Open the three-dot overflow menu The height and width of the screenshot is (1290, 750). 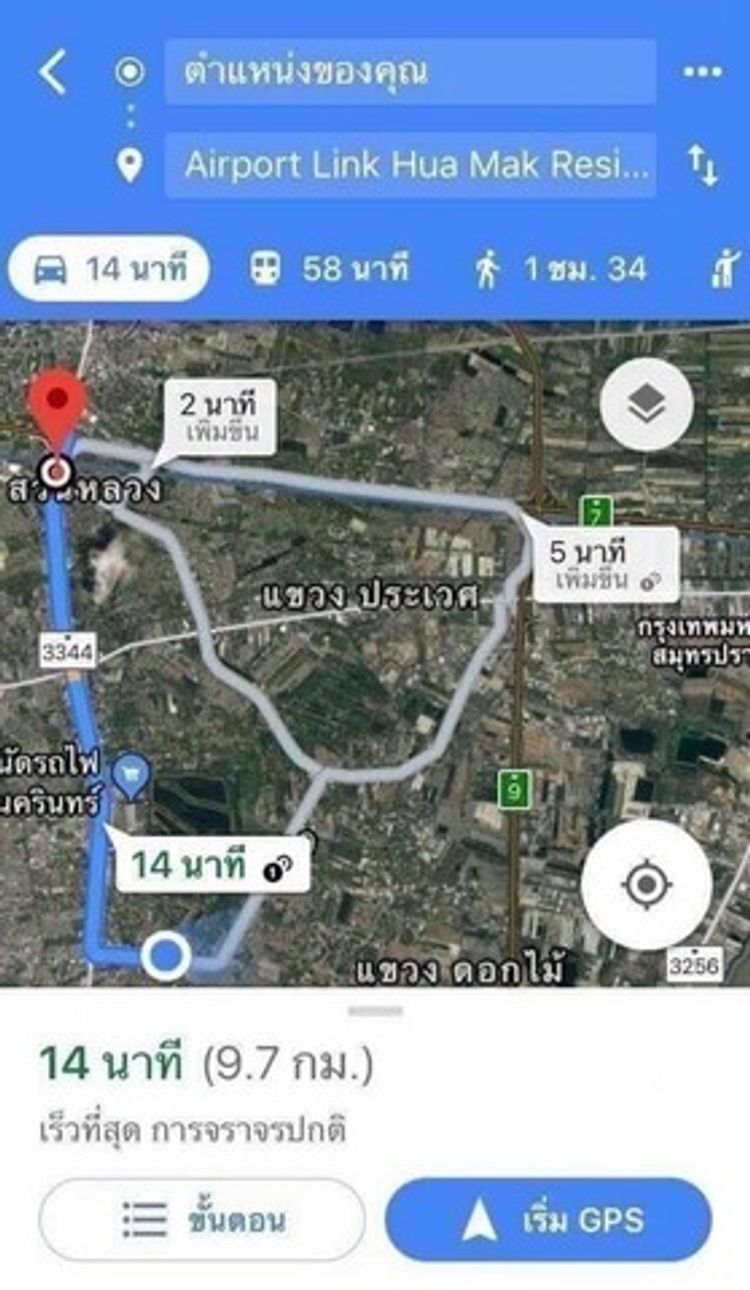click(x=702, y=72)
